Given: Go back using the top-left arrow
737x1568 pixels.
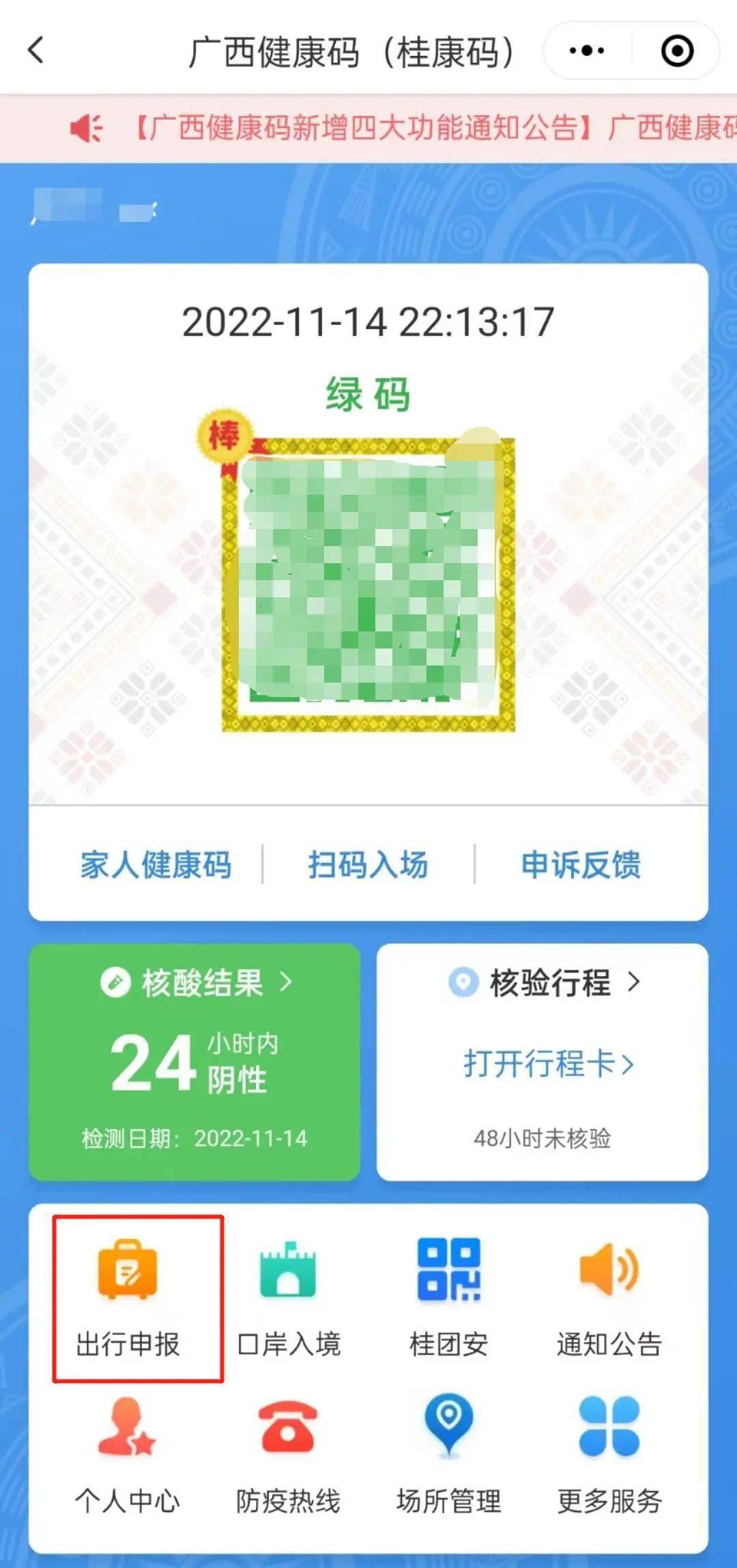Looking at the screenshot, I should pyautogui.click(x=36, y=51).
